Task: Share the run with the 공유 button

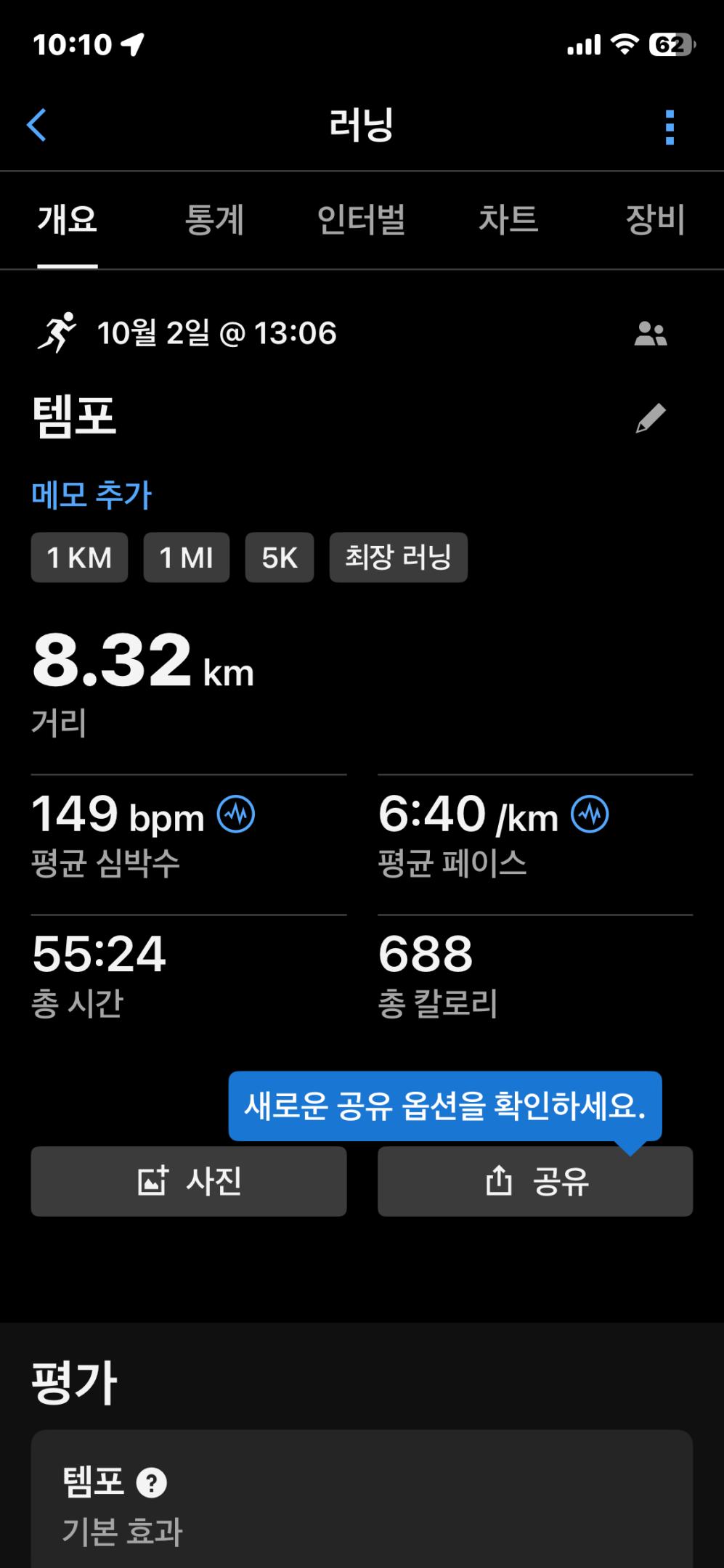Action: (535, 1181)
